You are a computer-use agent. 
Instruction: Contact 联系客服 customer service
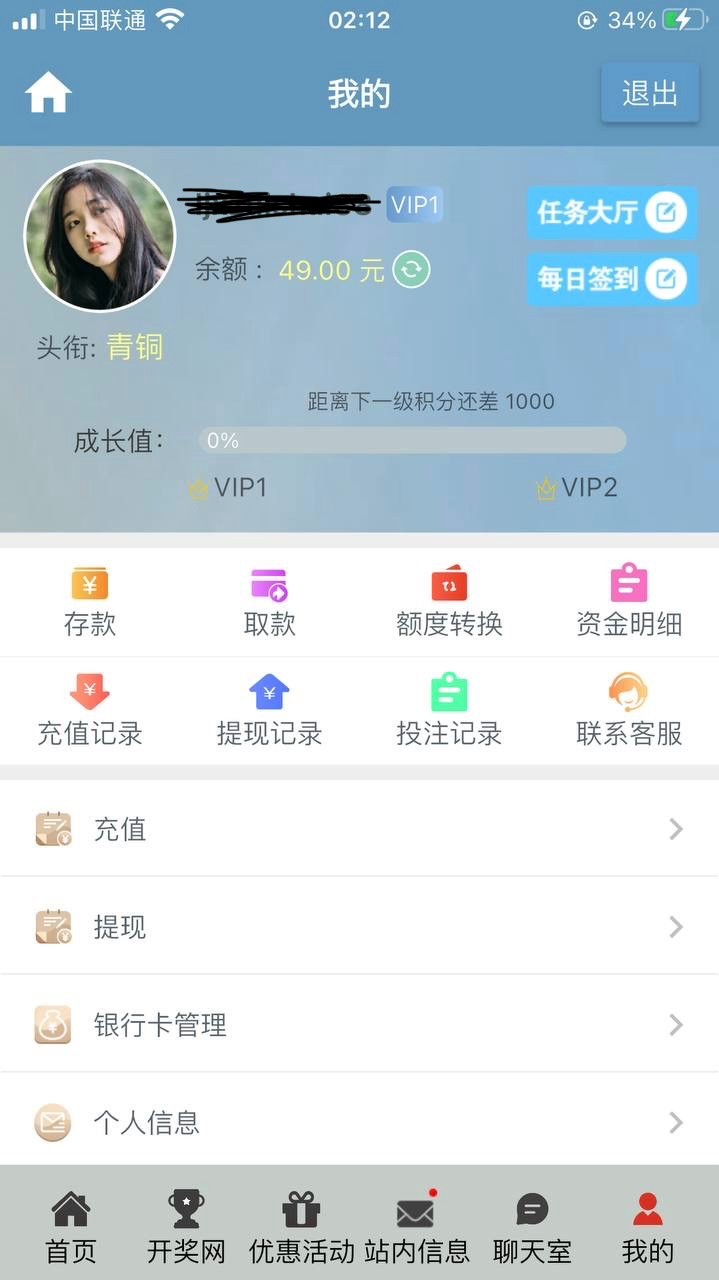click(629, 712)
